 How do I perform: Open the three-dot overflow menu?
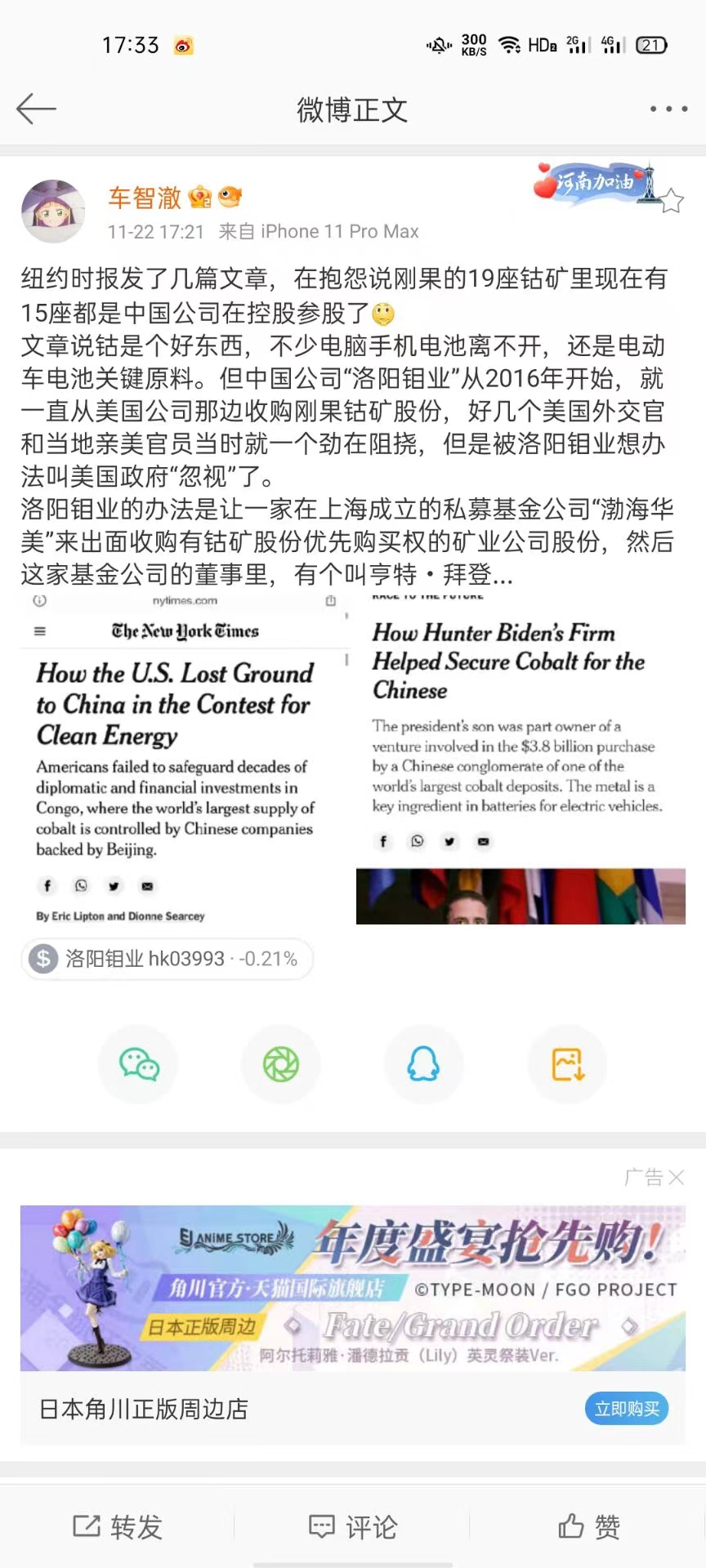(668, 109)
